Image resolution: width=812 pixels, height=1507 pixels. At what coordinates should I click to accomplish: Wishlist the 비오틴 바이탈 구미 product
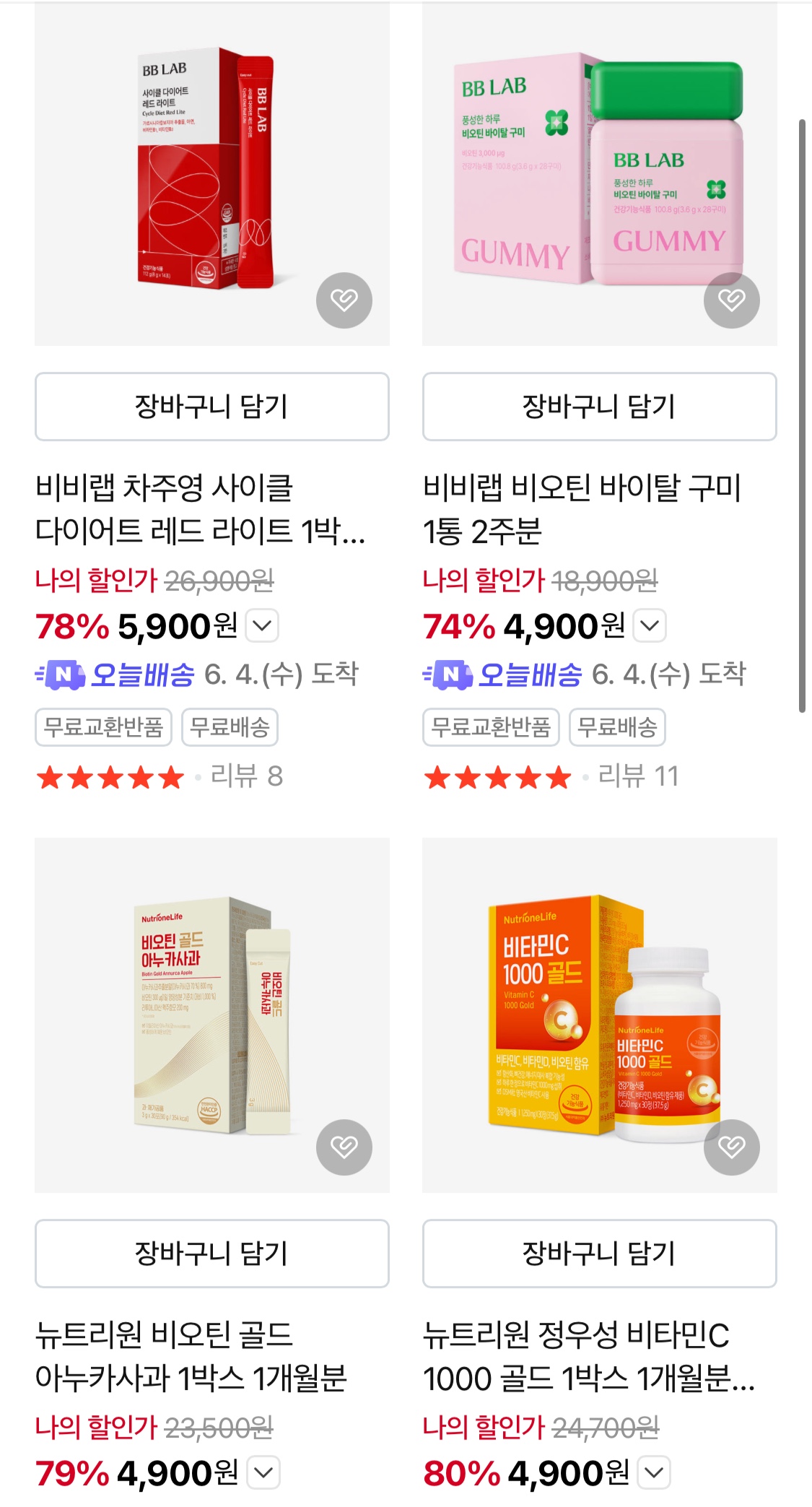point(731,300)
